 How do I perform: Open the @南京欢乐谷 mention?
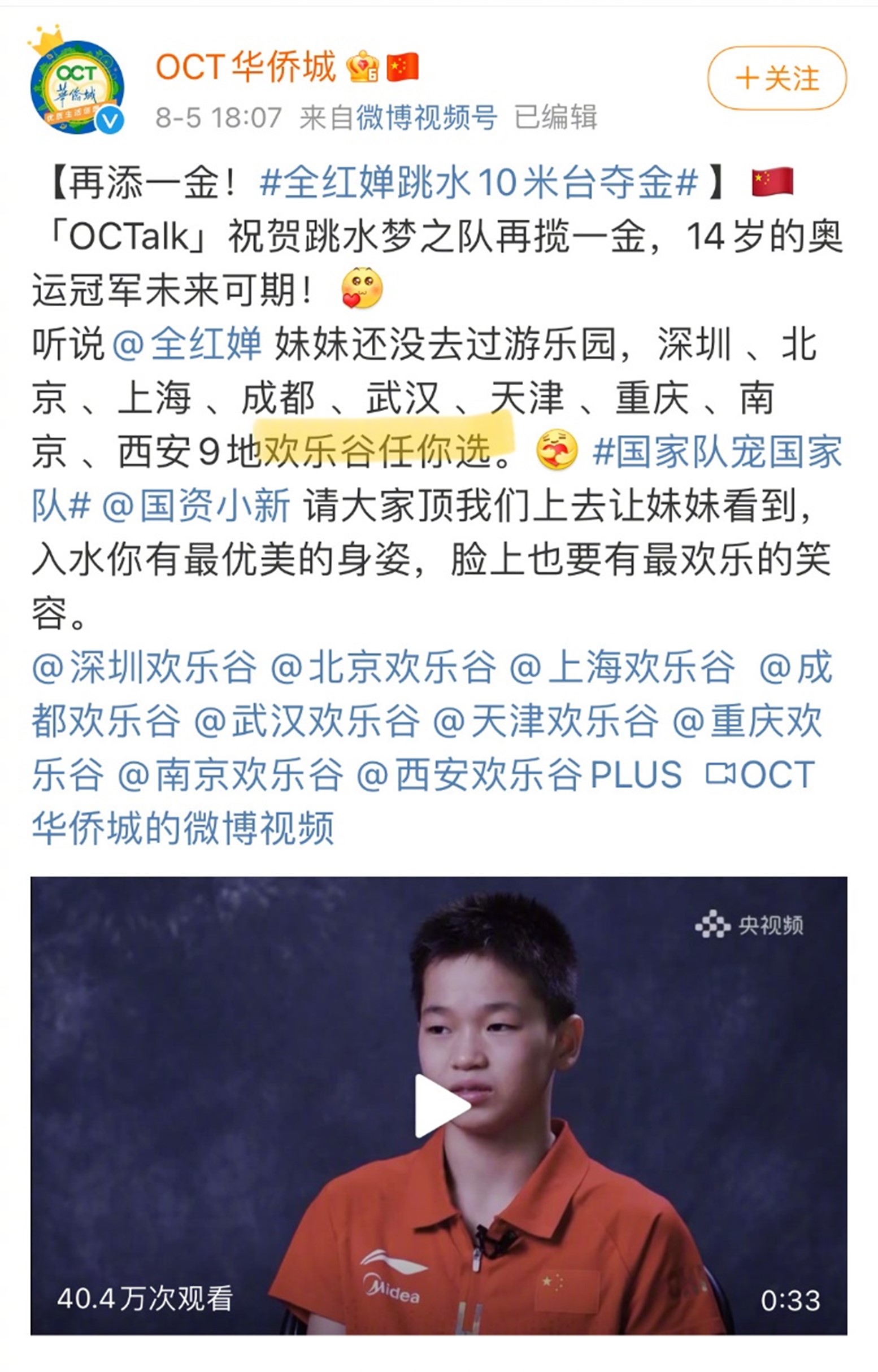tap(231, 775)
